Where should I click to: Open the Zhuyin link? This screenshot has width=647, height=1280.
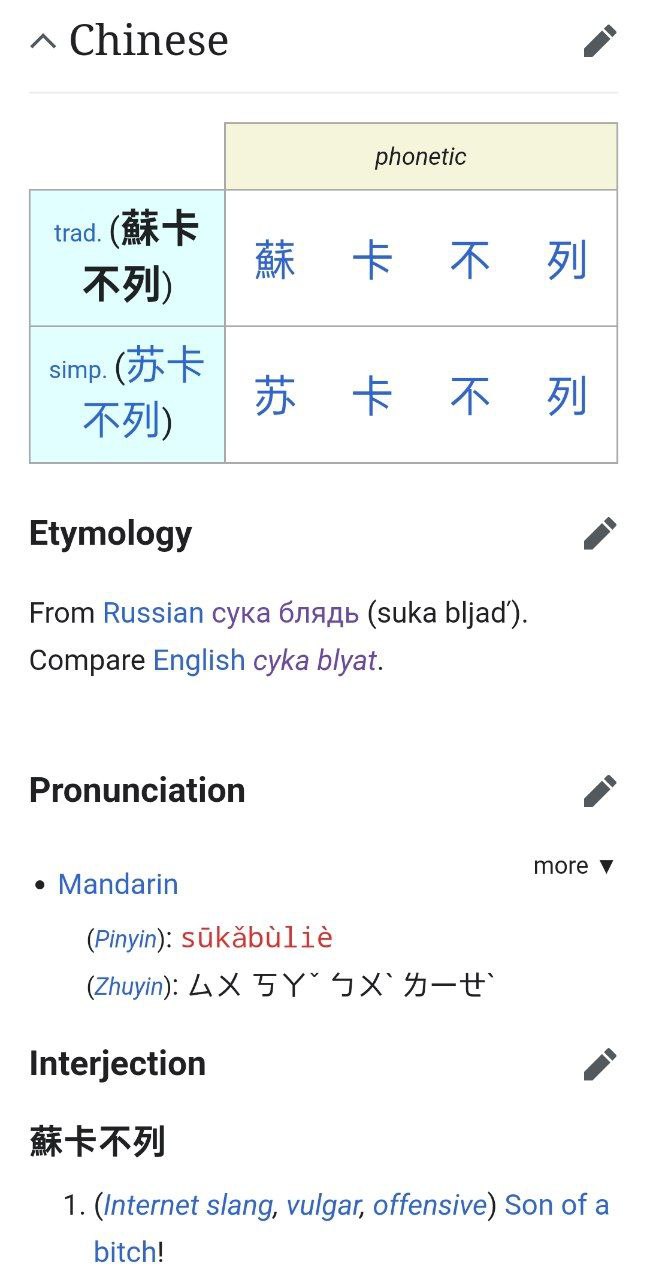tap(128, 987)
